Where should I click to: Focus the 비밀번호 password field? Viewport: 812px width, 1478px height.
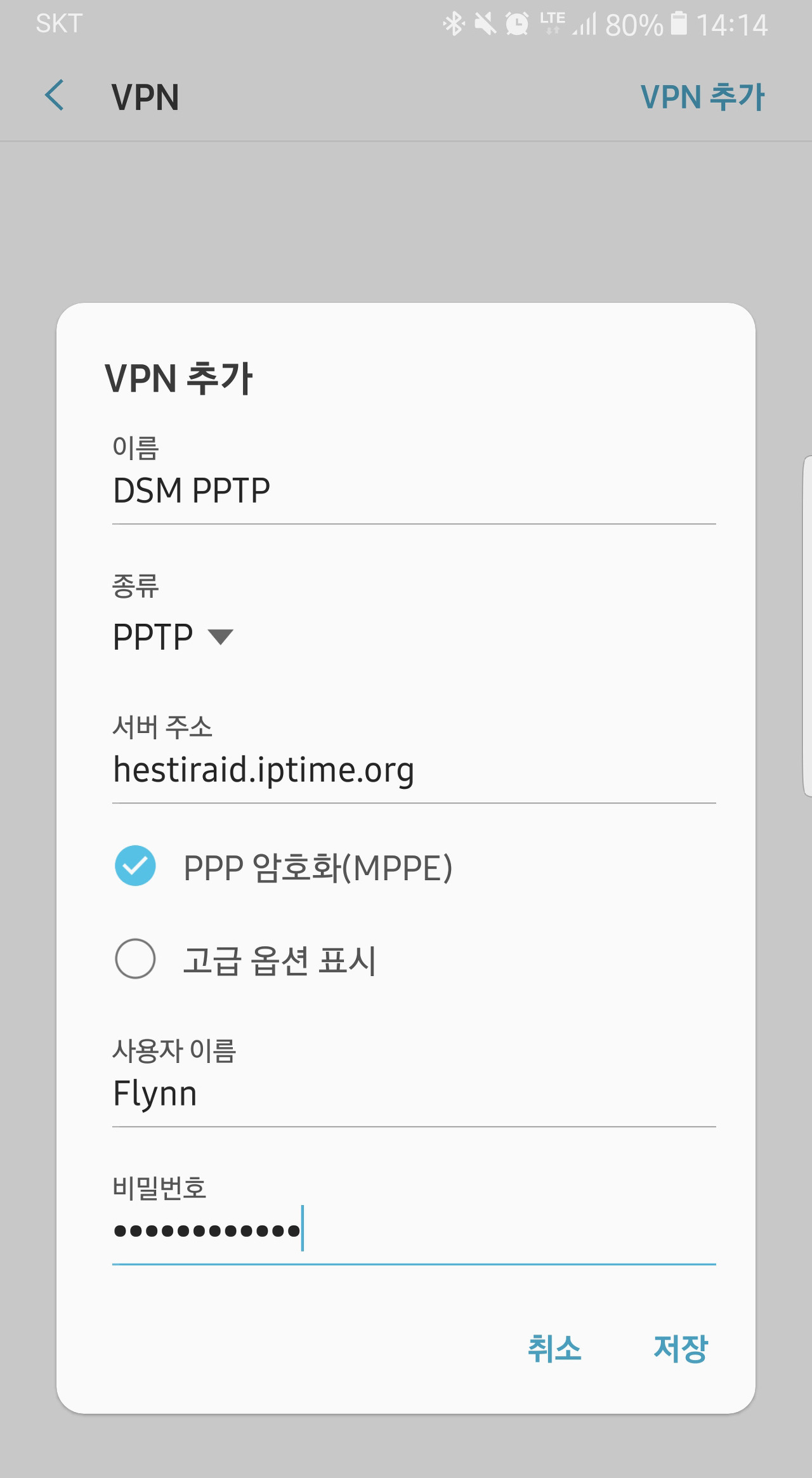412,1231
